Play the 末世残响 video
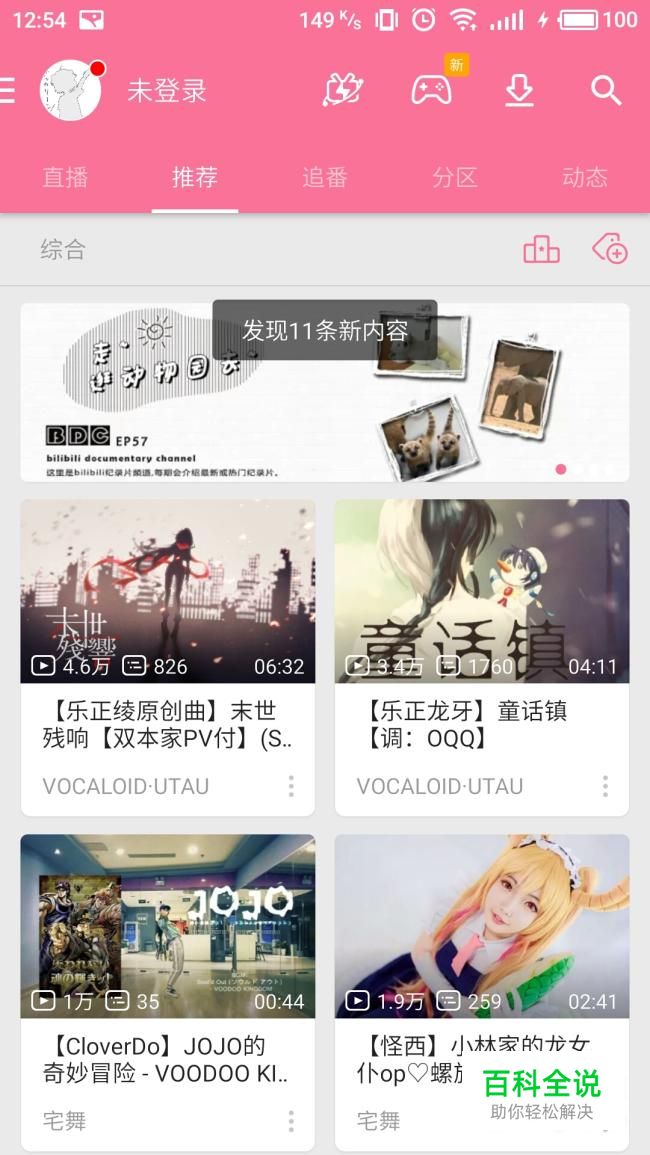 click(168, 591)
